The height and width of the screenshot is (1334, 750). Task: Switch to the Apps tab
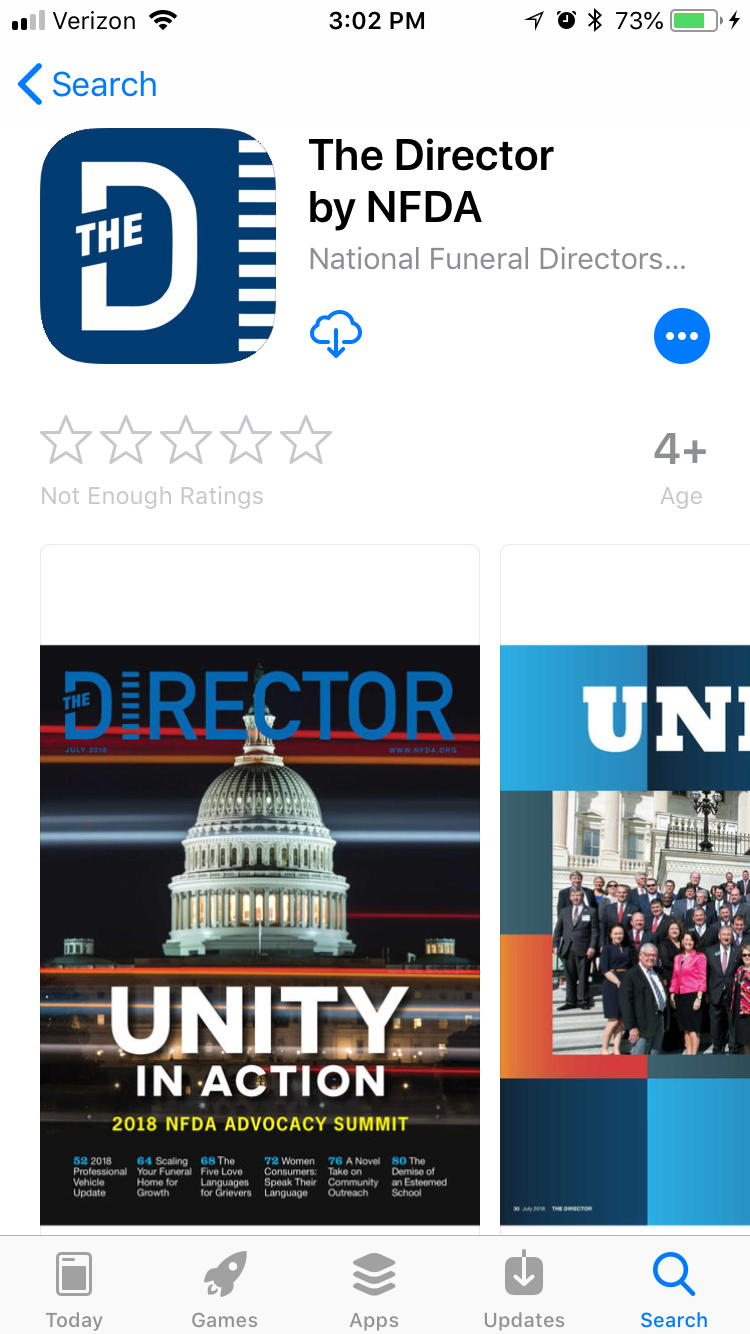374,1289
